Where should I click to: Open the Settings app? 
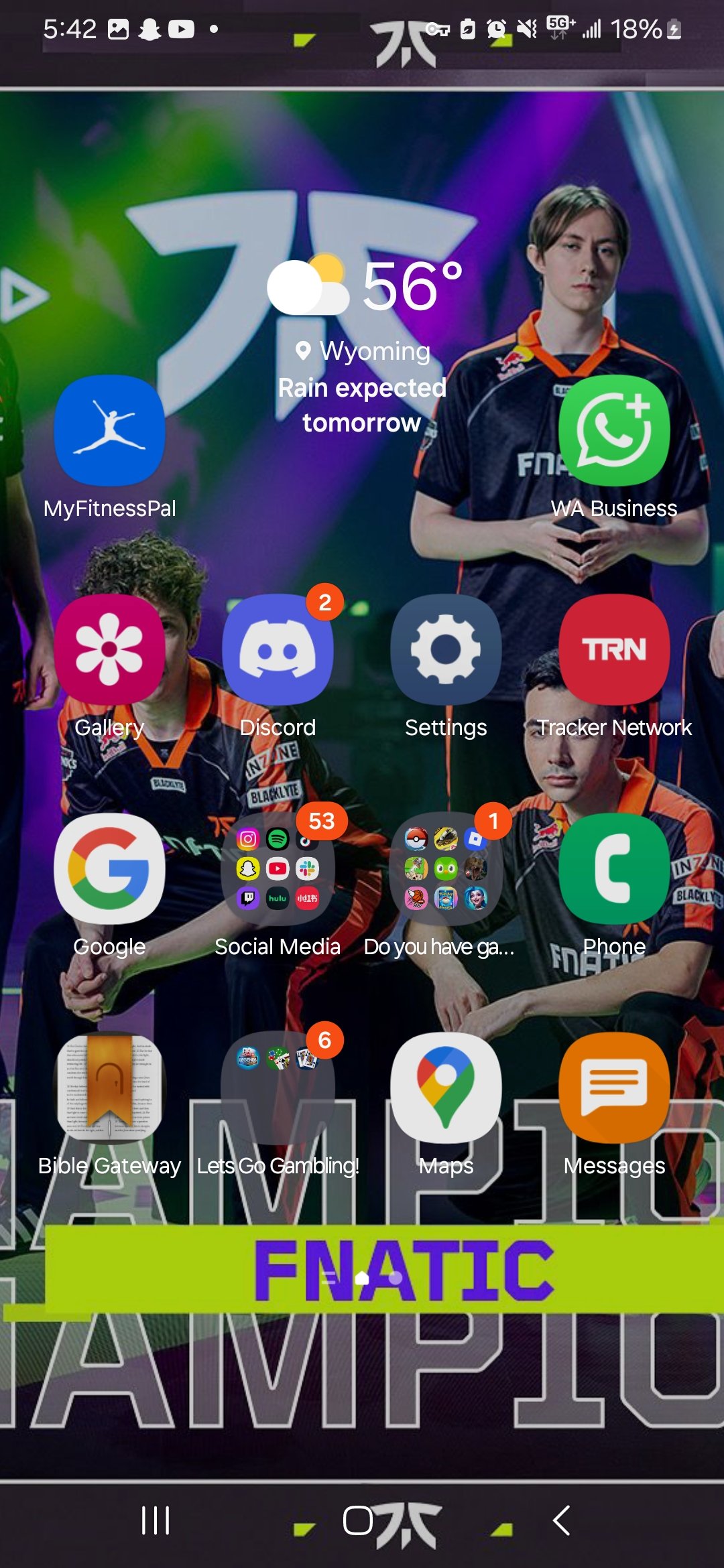(x=446, y=649)
